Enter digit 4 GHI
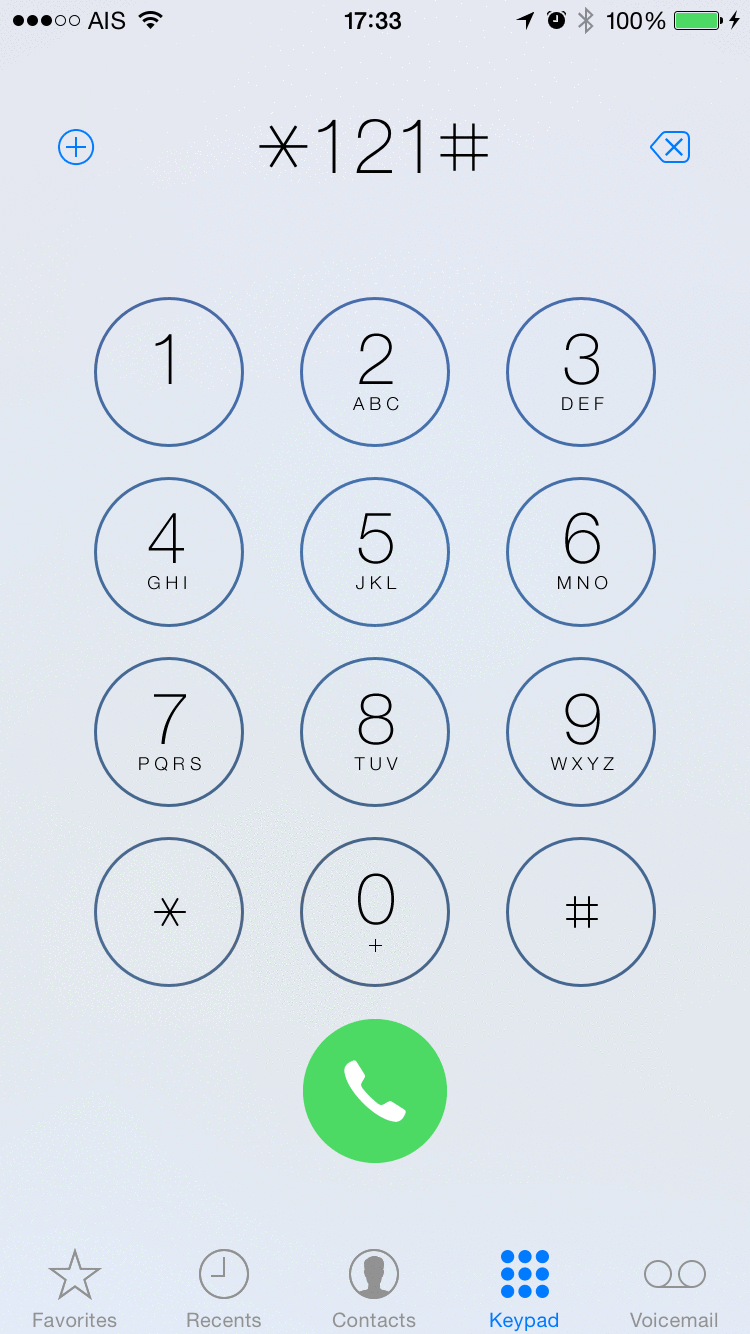Image resolution: width=750 pixels, height=1334 pixels. click(169, 552)
